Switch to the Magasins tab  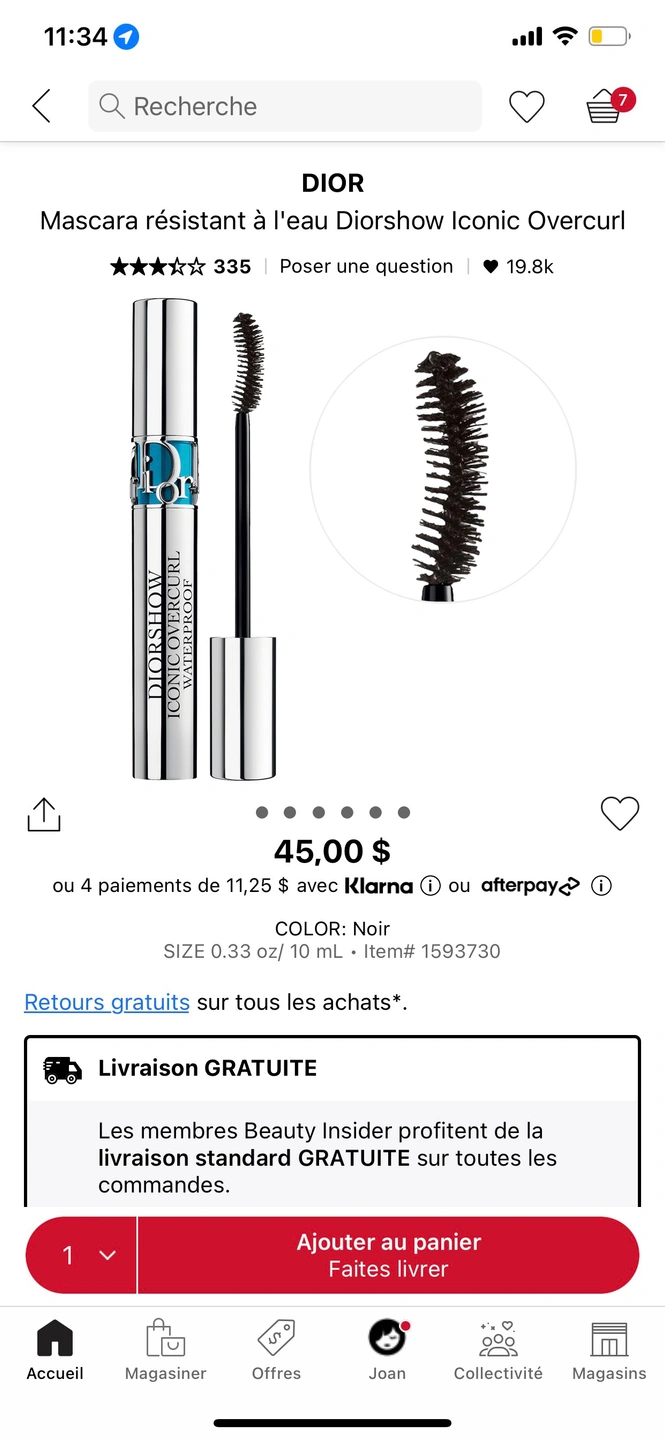tap(609, 1350)
